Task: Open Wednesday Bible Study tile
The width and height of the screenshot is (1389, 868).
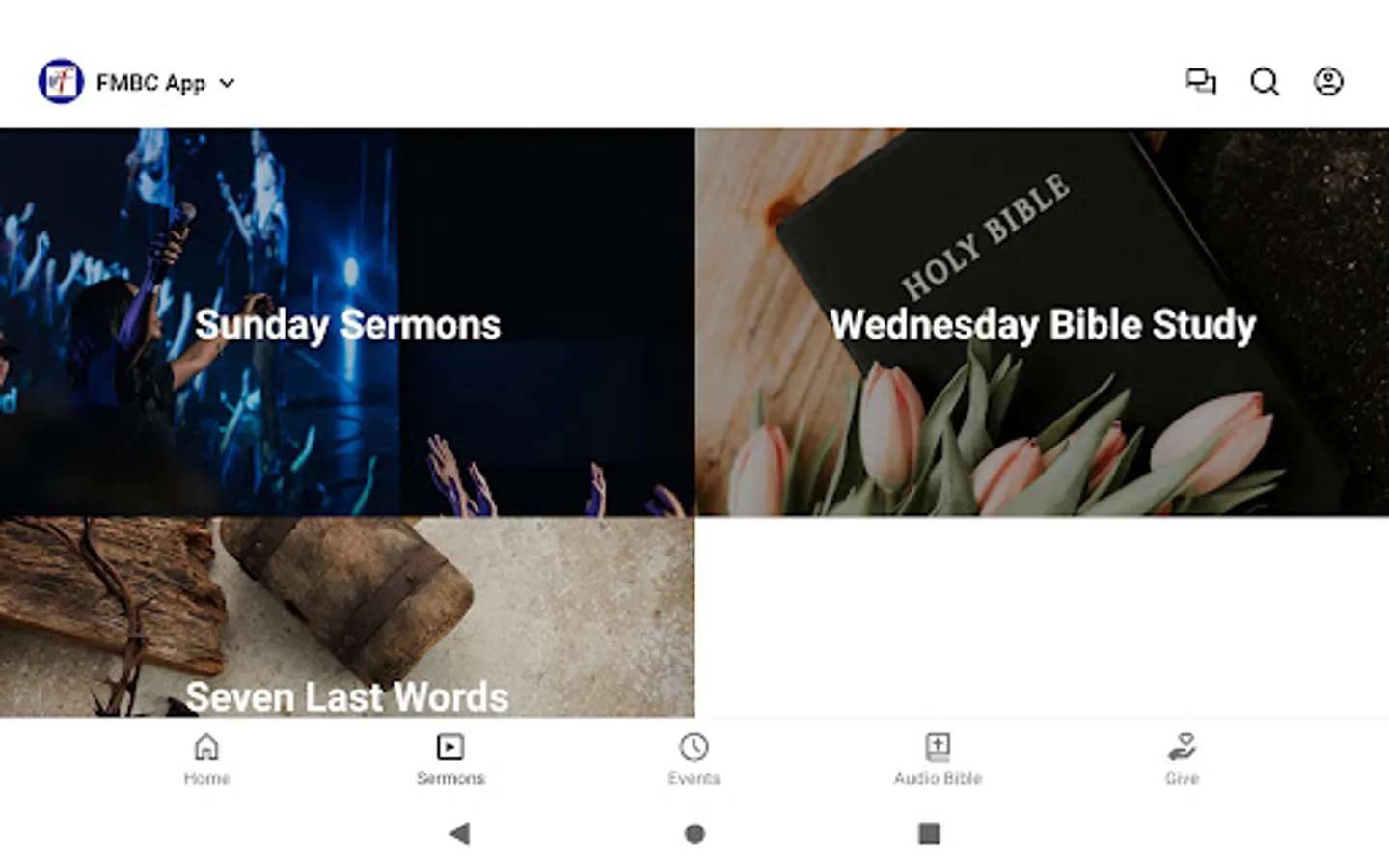Action: click(x=1042, y=323)
